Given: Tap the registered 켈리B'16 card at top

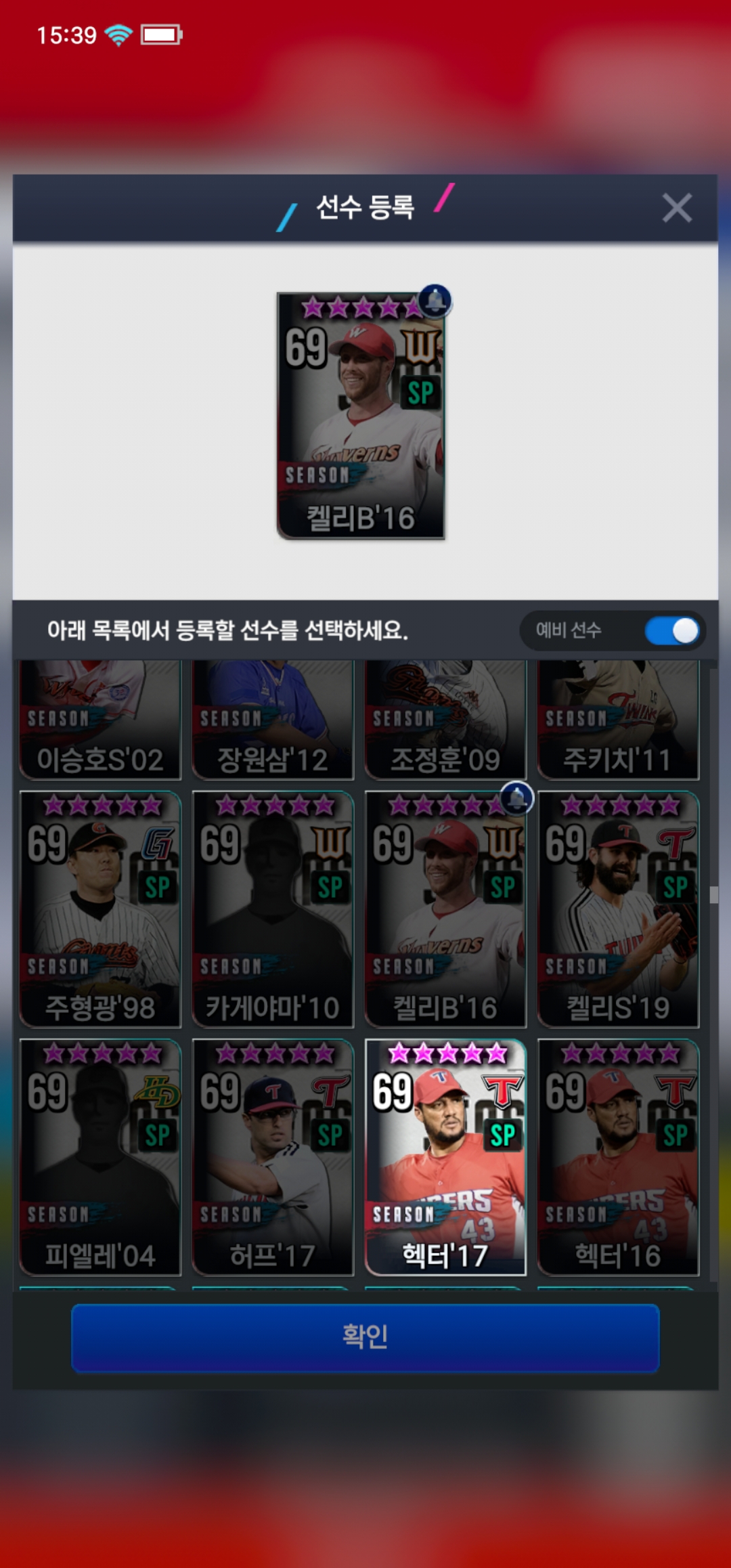Looking at the screenshot, I should tap(361, 416).
